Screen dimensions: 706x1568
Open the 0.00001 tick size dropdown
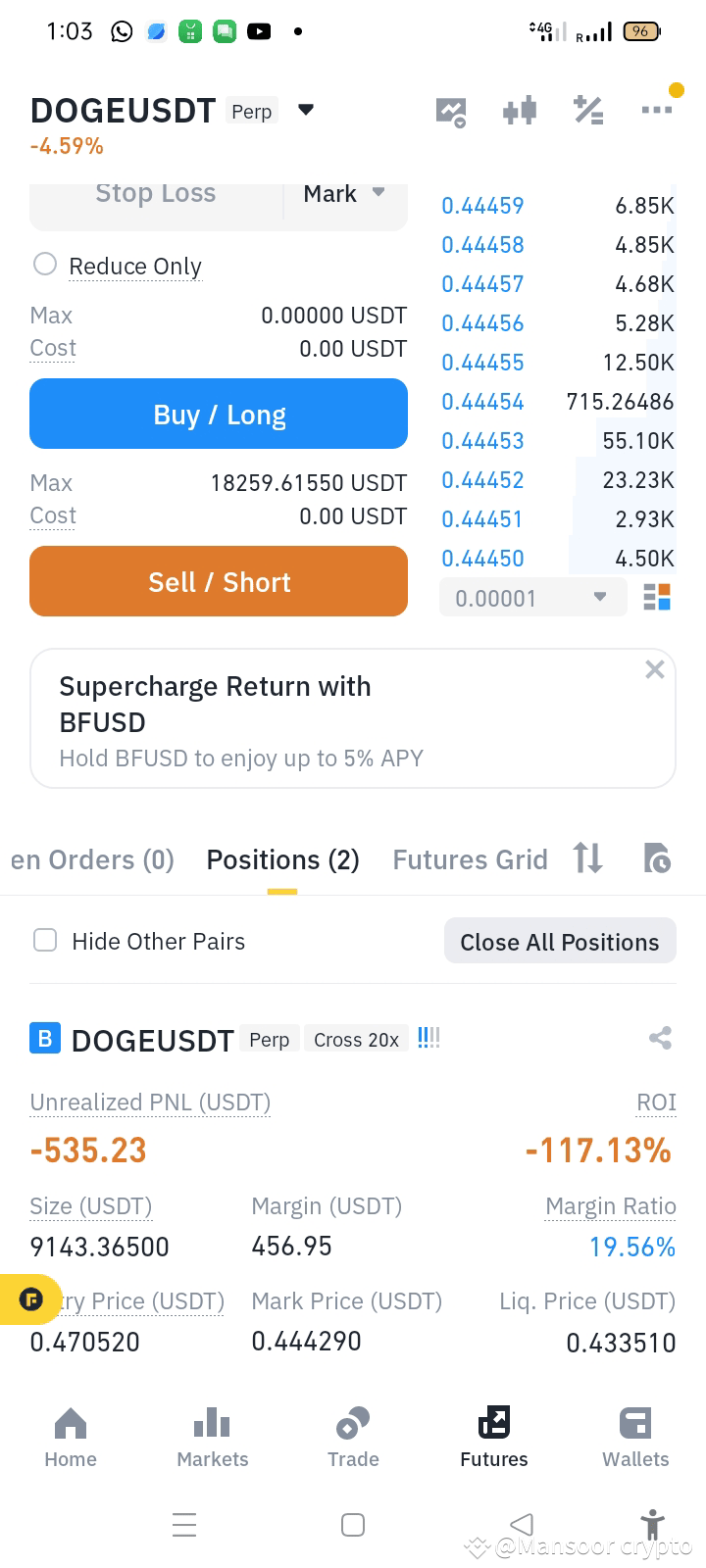(532, 597)
